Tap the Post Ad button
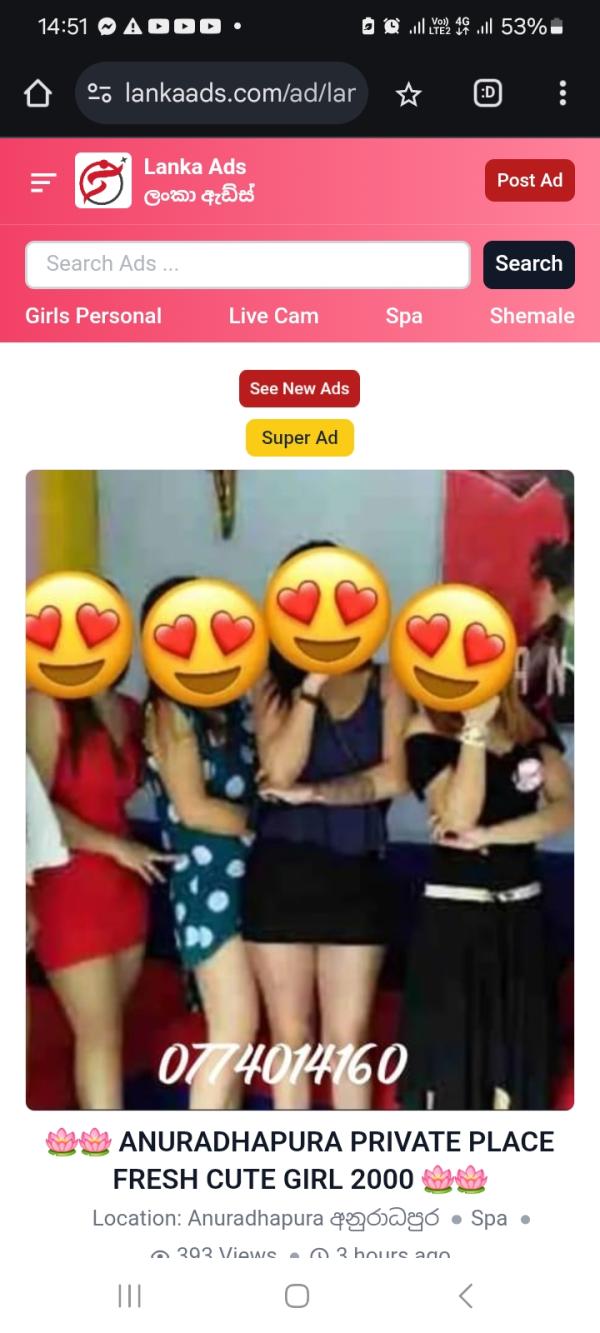600x1333 pixels. coord(529,181)
